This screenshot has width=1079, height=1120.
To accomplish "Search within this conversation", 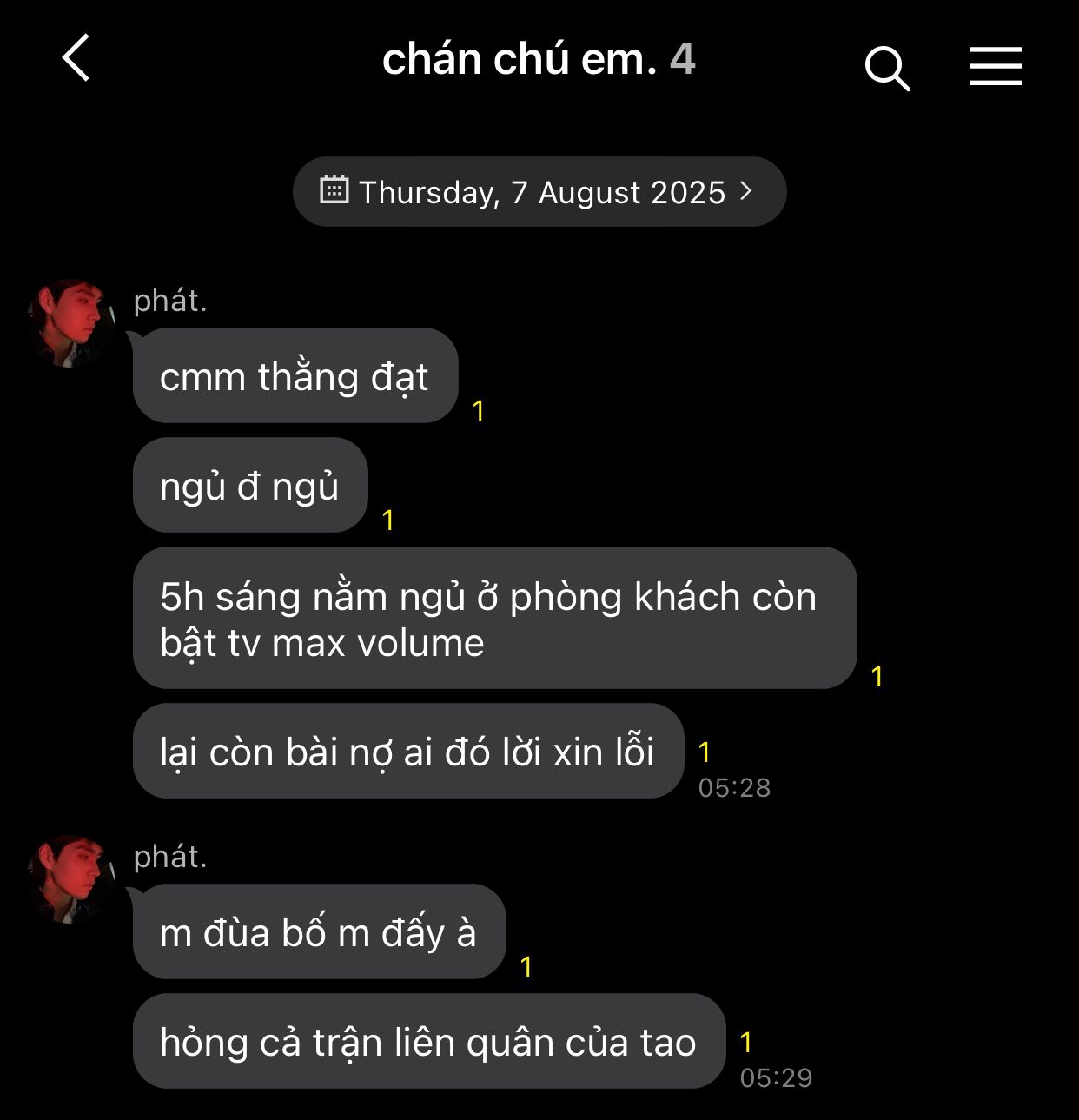I will (x=886, y=68).
